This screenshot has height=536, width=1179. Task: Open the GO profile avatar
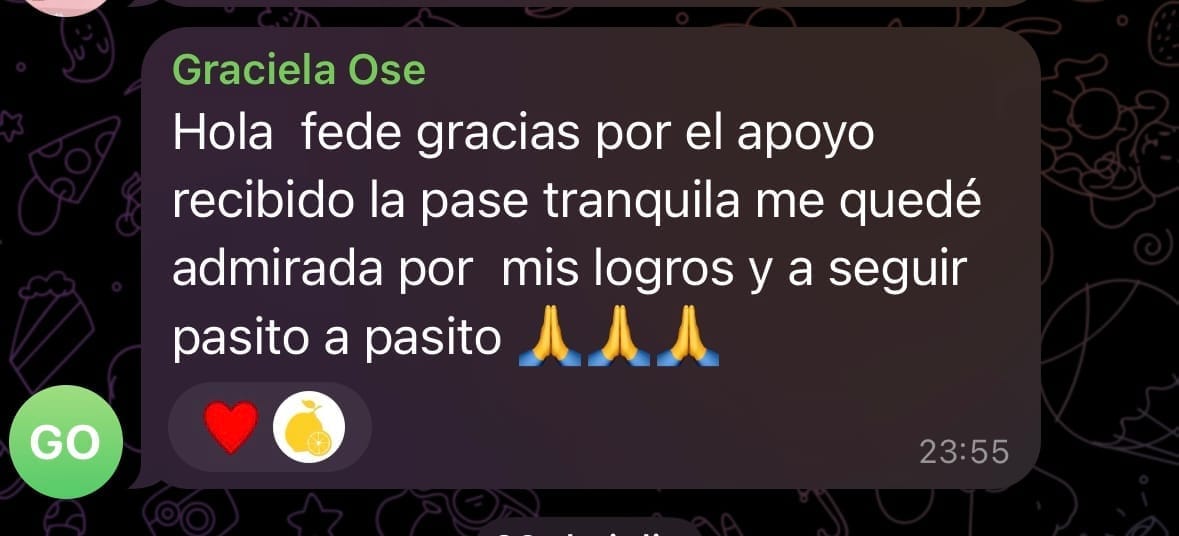(x=66, y=441)
